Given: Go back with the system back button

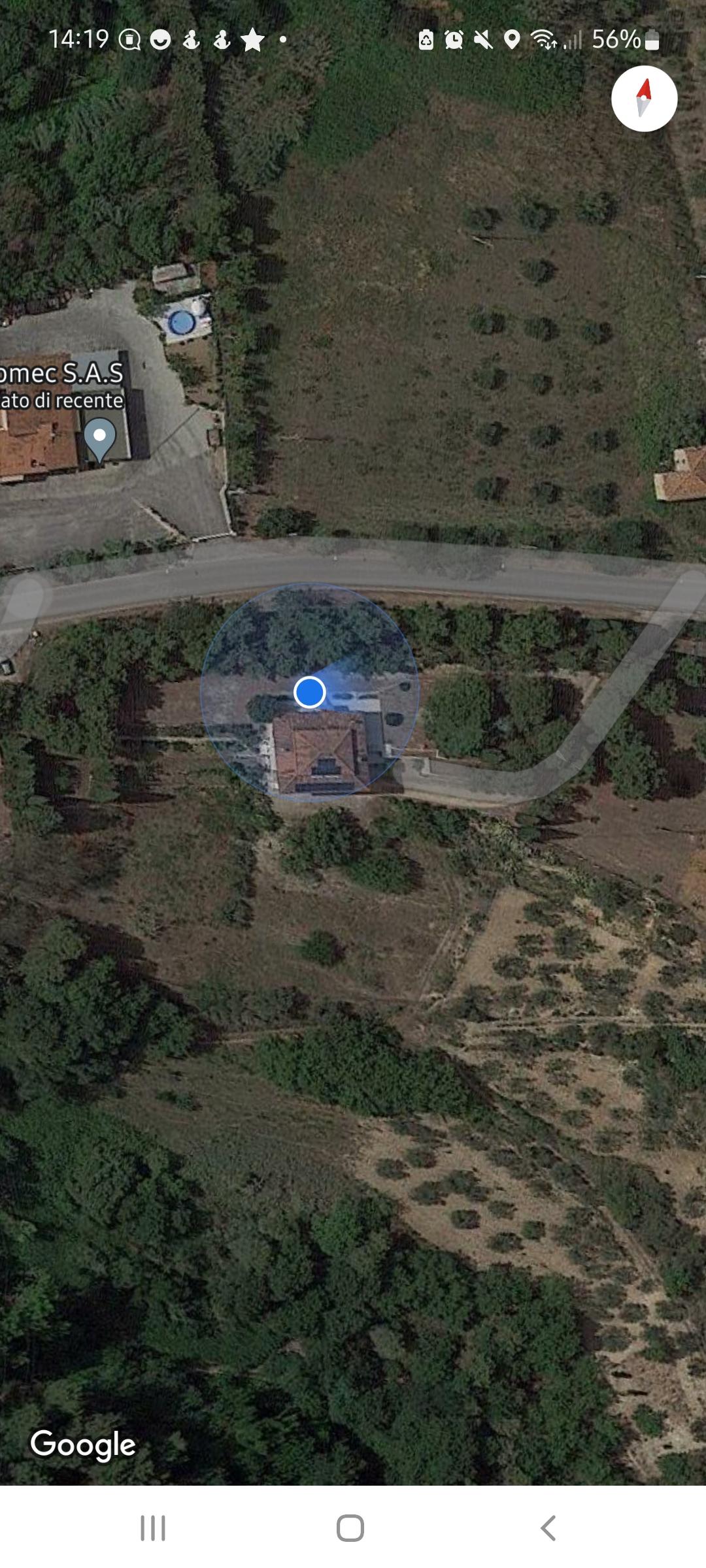Looking at the screenshot, I should (x=548, y=1528).
